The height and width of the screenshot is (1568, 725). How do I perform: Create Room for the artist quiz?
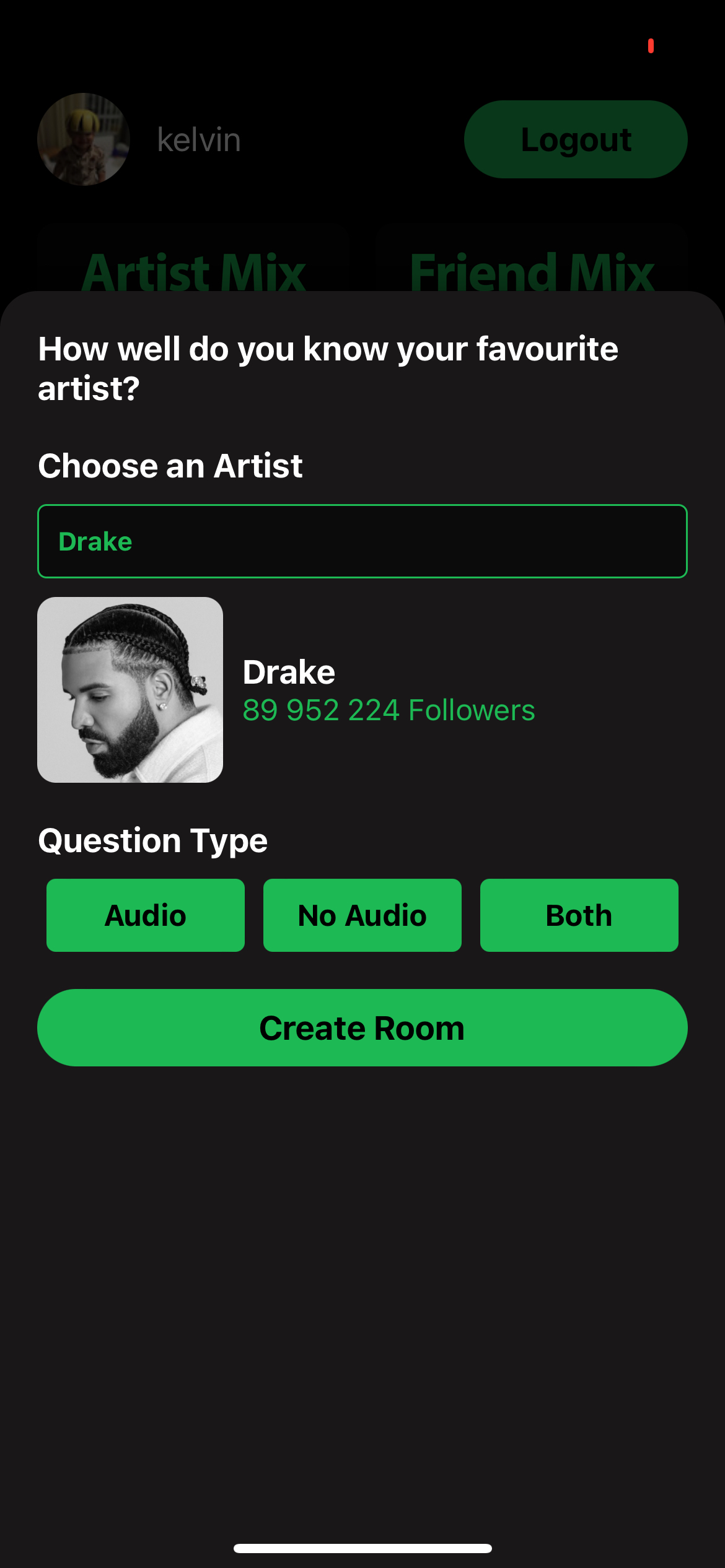coord(362,1028)
